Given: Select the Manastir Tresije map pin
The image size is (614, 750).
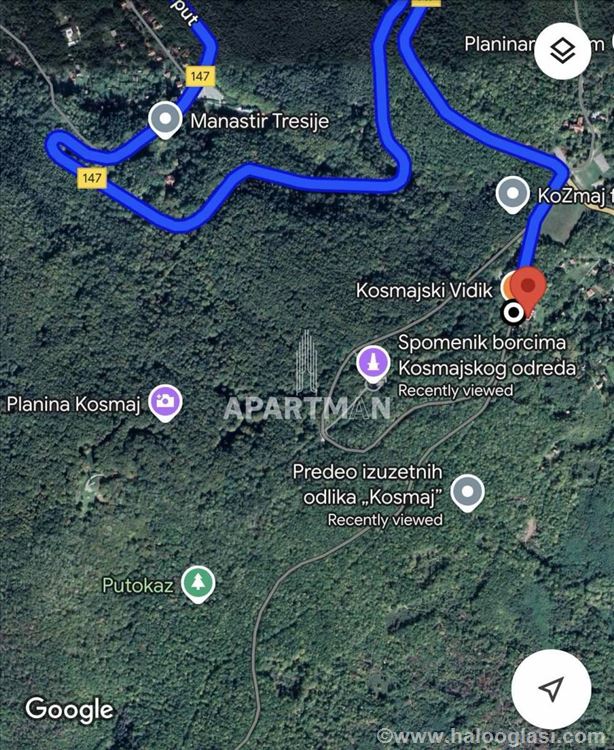Looking at the screenshot, I should pos(164,121).
